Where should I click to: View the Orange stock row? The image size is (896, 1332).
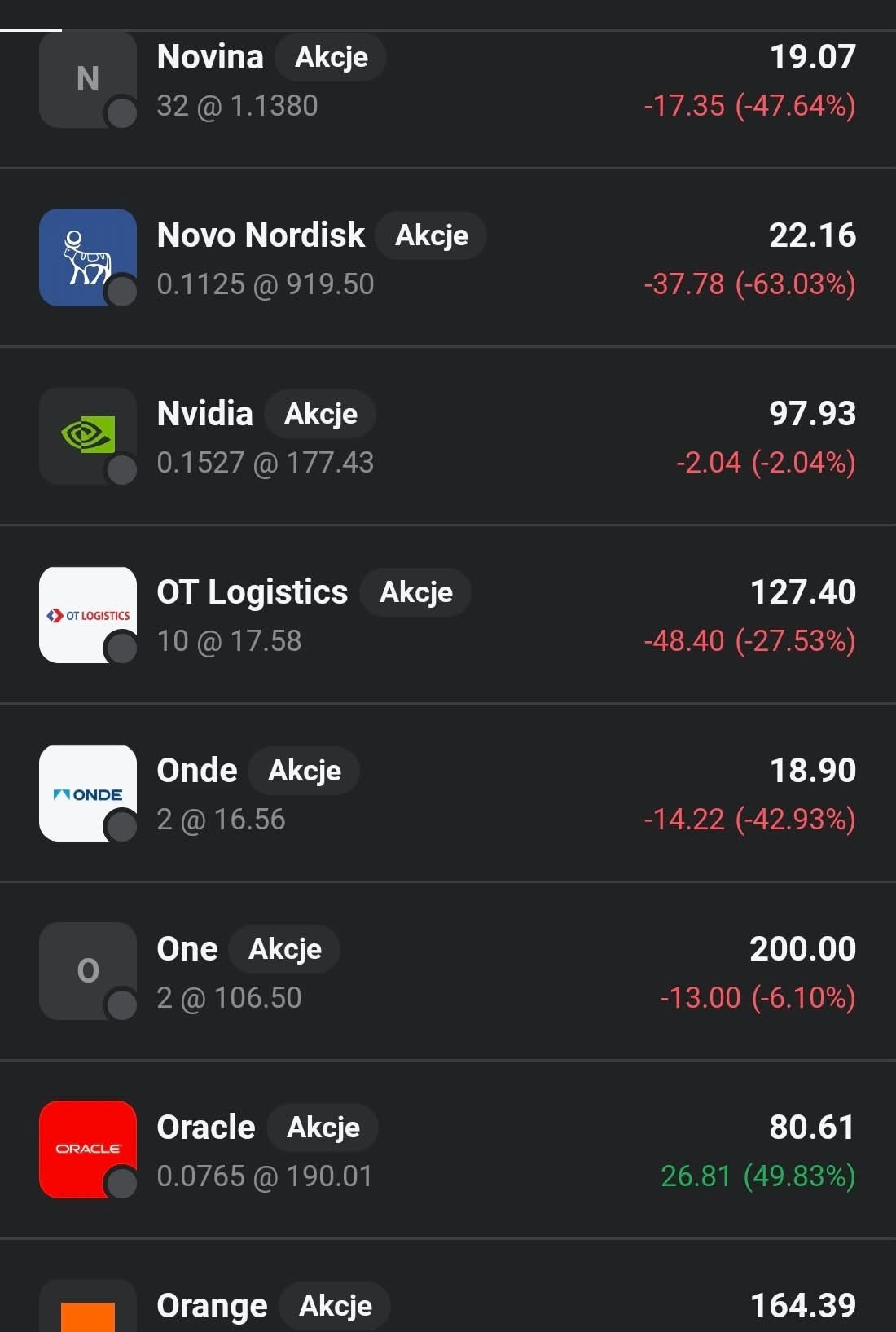pos(448,1305)
